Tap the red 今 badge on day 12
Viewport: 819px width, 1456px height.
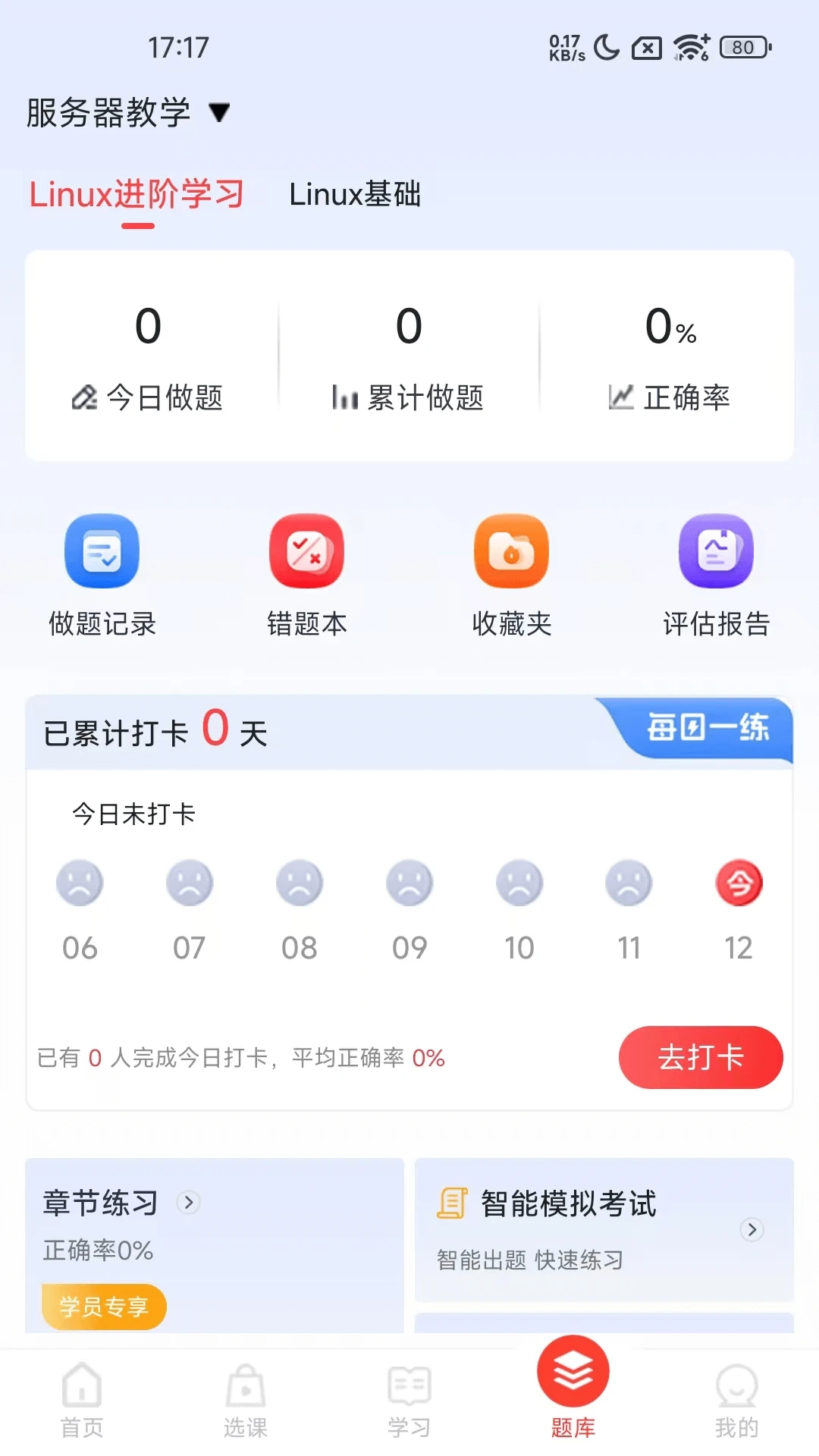click(x=739, y=882)
